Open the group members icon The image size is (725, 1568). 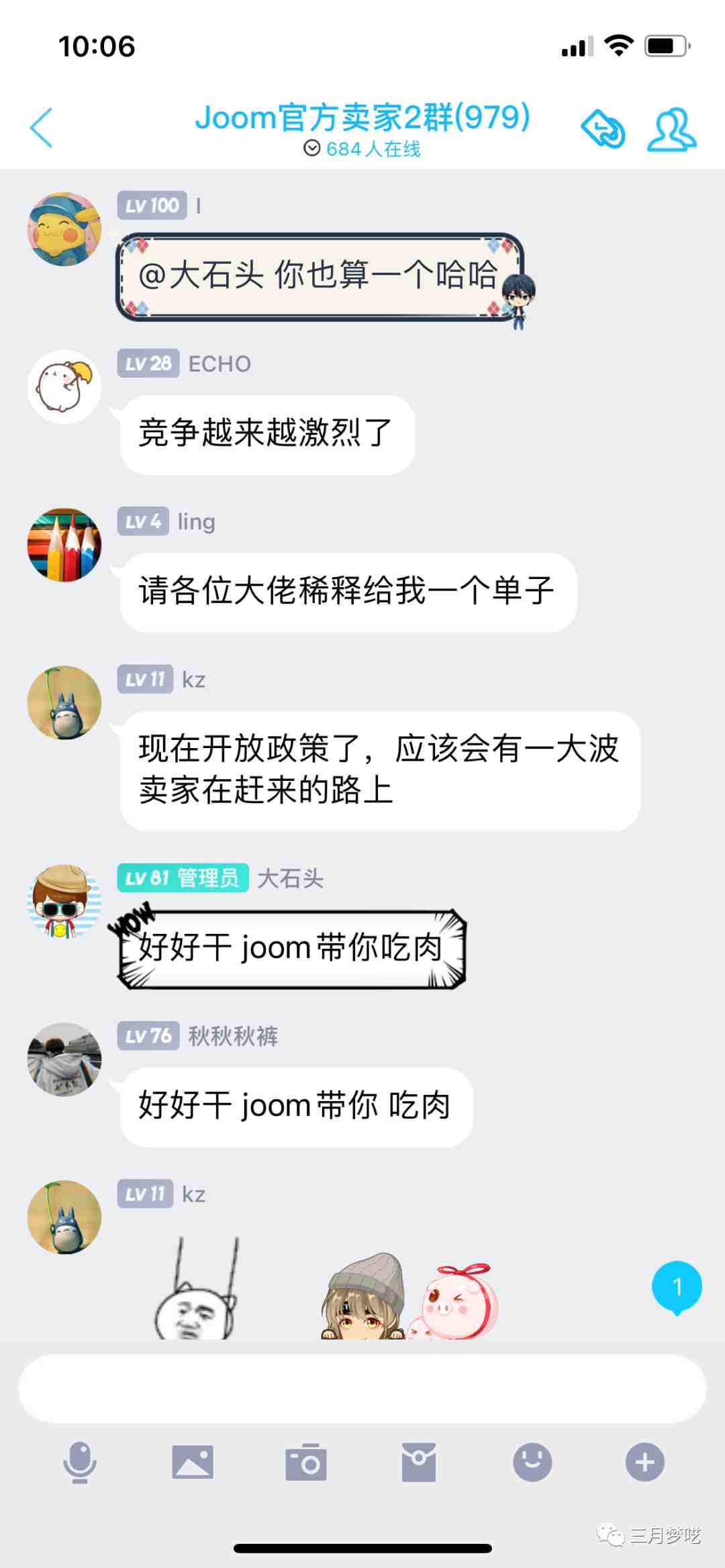671,129
